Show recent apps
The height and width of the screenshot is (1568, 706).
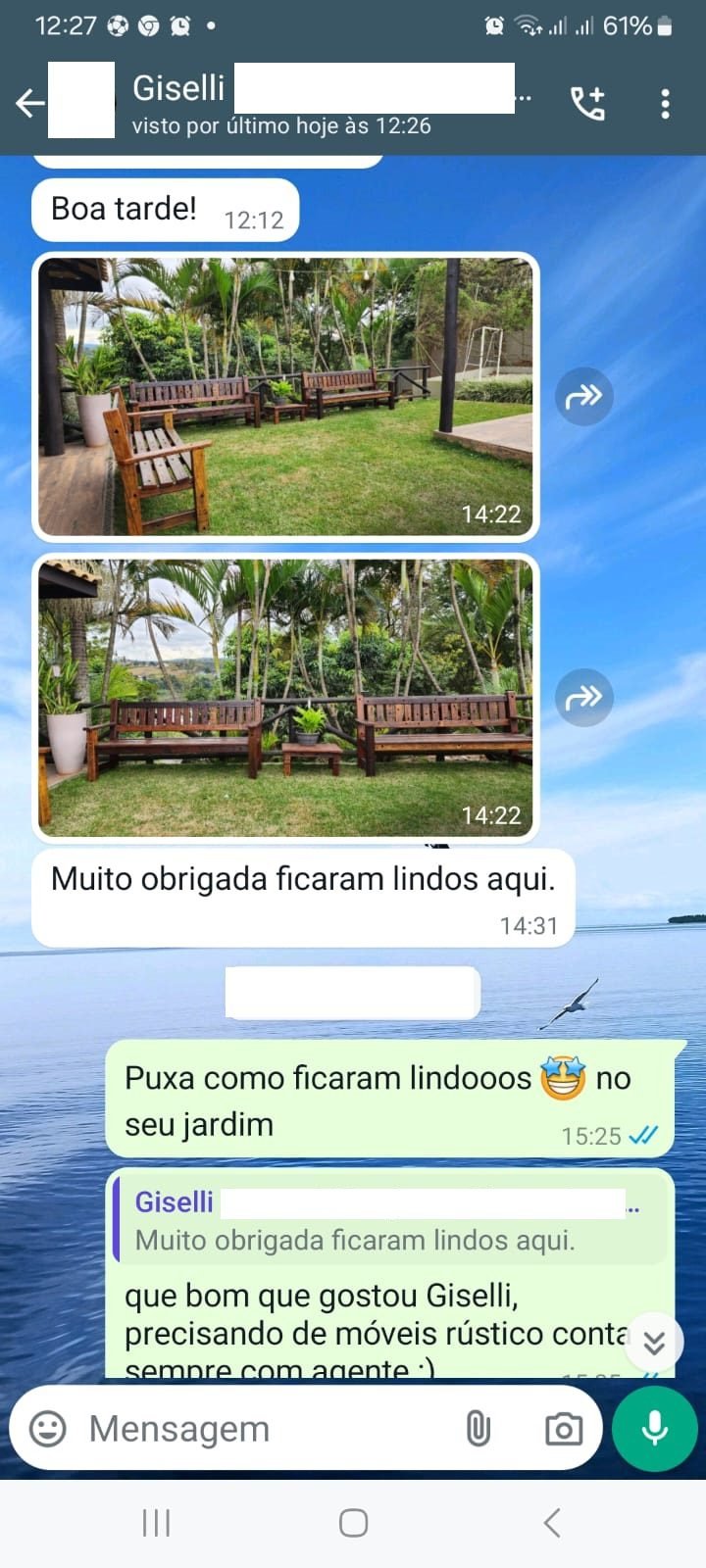click(x=156, y=1523)
